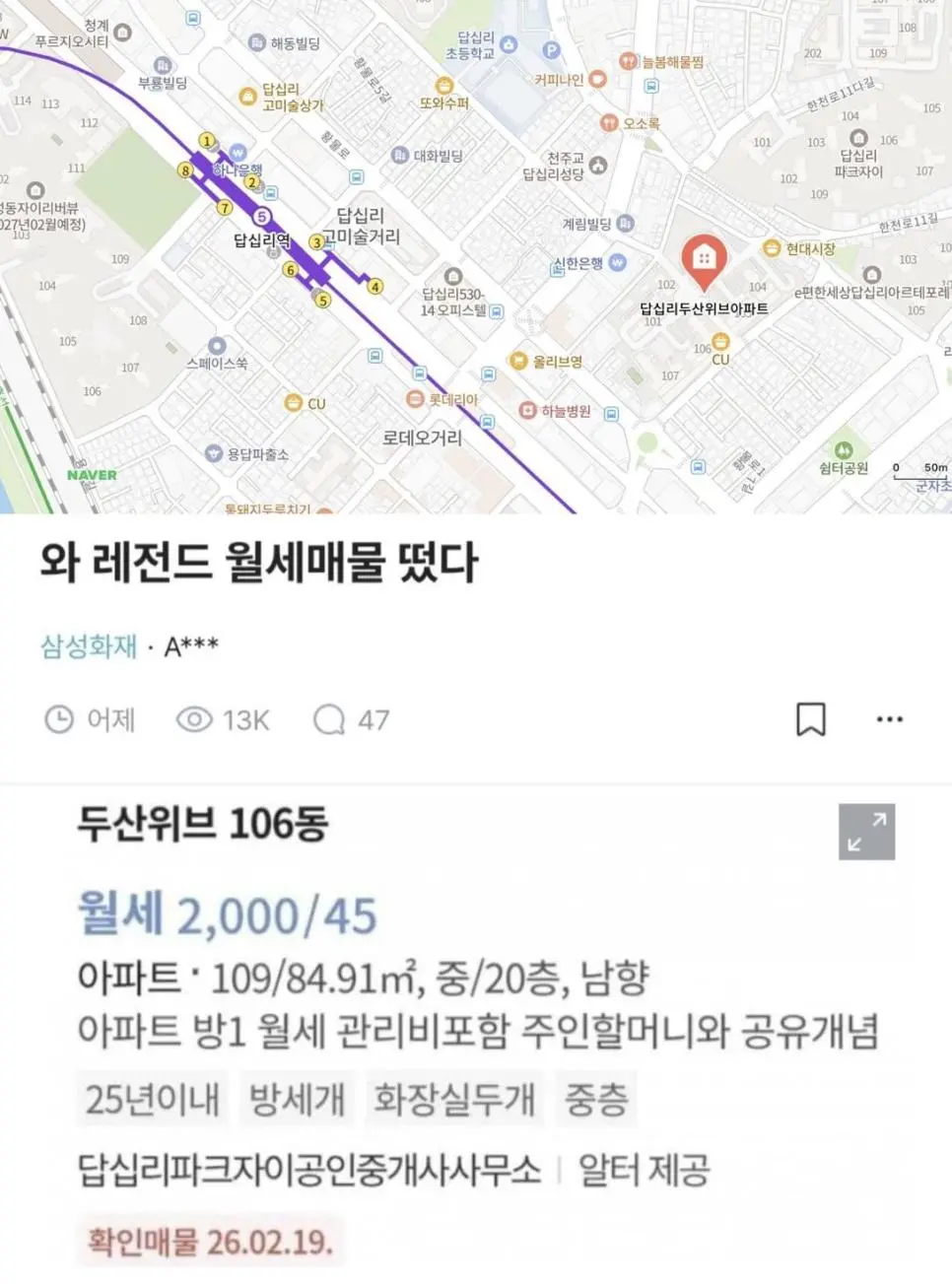Viewport: 952px width, 1284px height.
Task: Open the 두산위브 106동 listing image
Action: pos(866,832)
